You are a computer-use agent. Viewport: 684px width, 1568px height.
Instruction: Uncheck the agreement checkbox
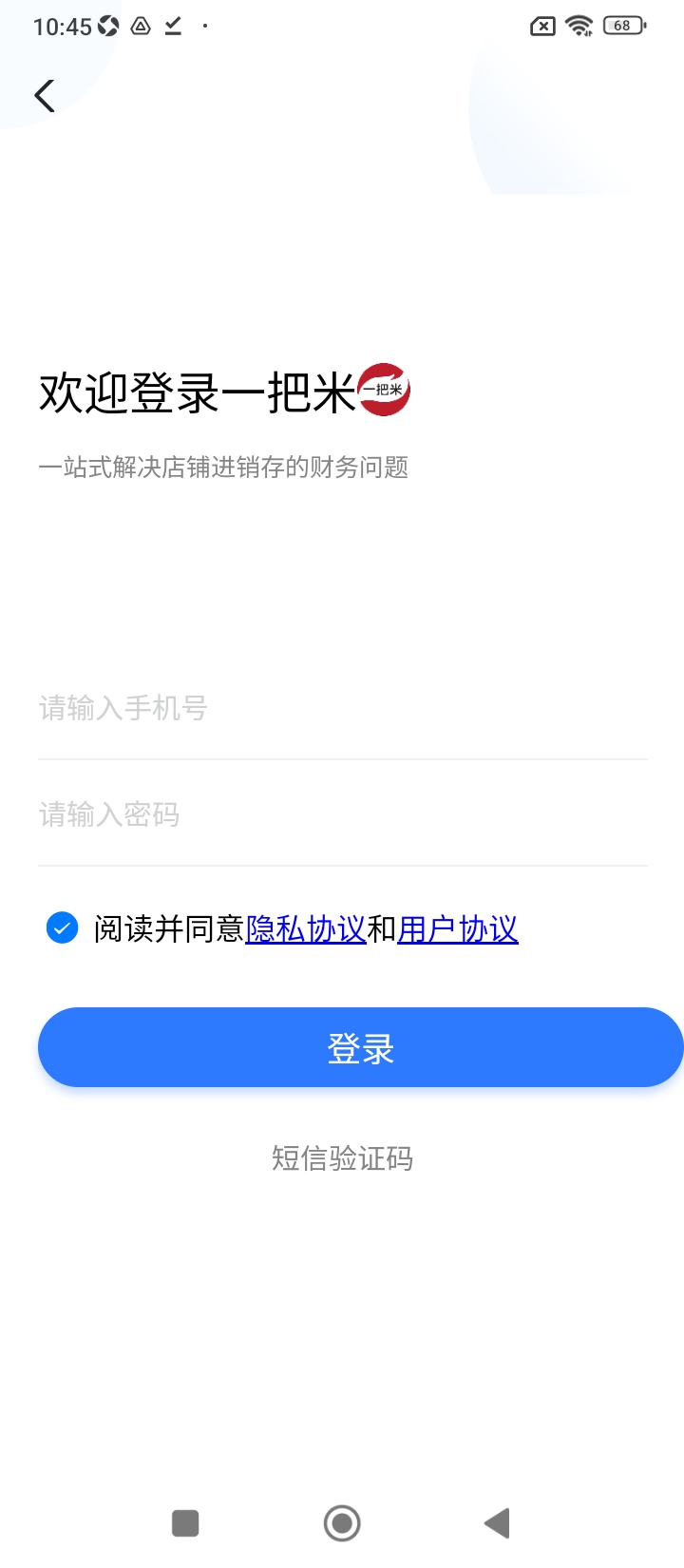[x=62, y=927]
